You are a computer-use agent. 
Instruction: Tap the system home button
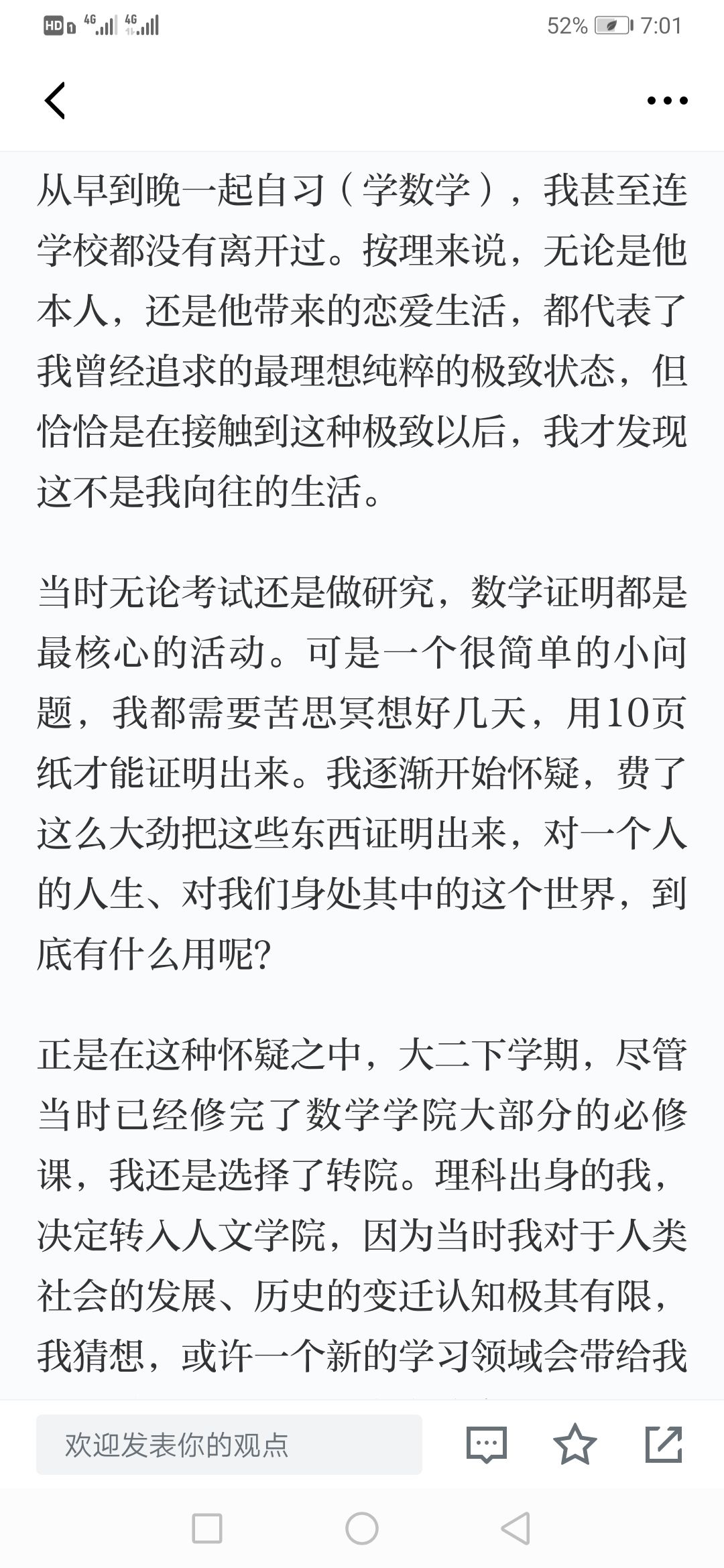click(362, 1528)
